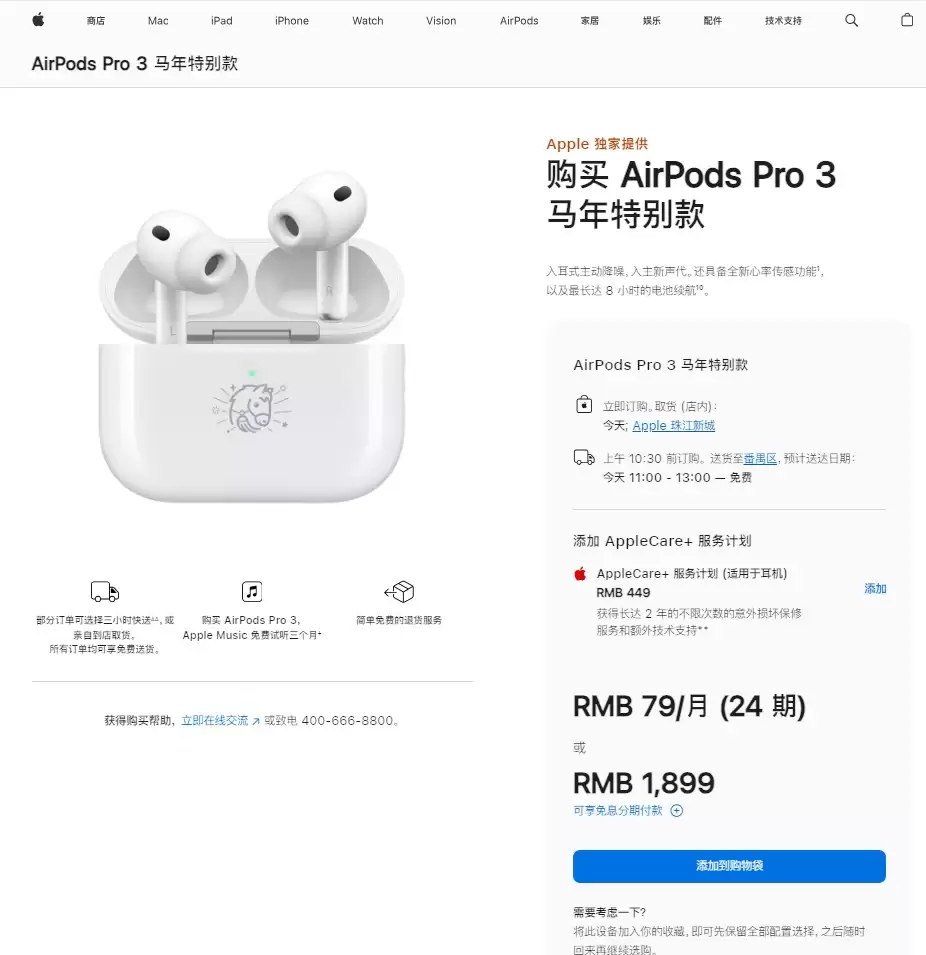Image resolution: width=926 pixels, height=955 pixels.
Task: Click 添加 to add AppleCare+ service plan
Action: [875, 589]
